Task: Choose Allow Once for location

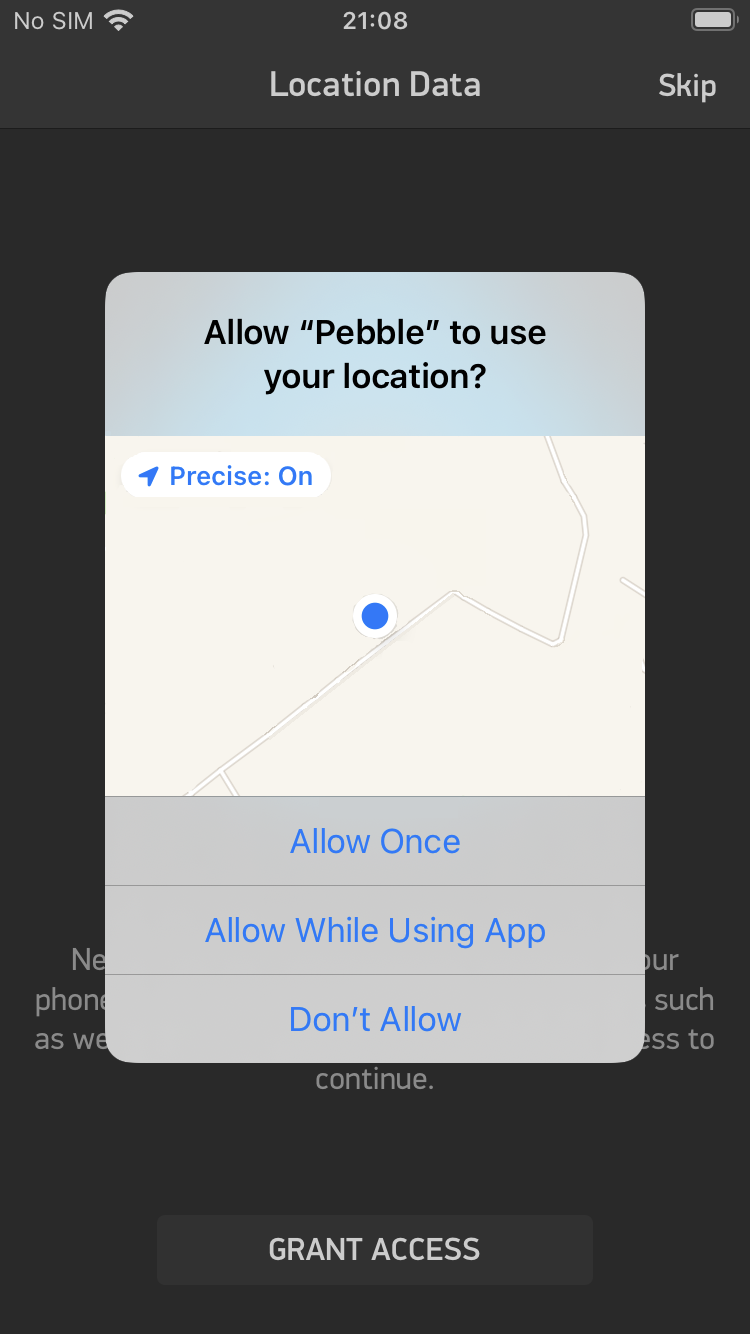Action: (375, 841)
